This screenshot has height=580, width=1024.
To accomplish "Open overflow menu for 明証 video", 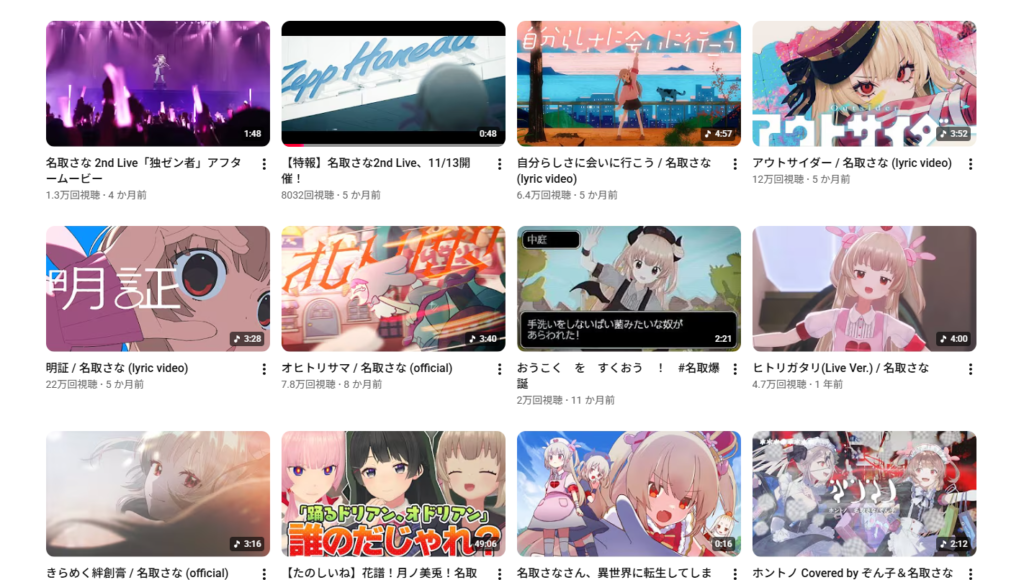I will tap(264, 369).
